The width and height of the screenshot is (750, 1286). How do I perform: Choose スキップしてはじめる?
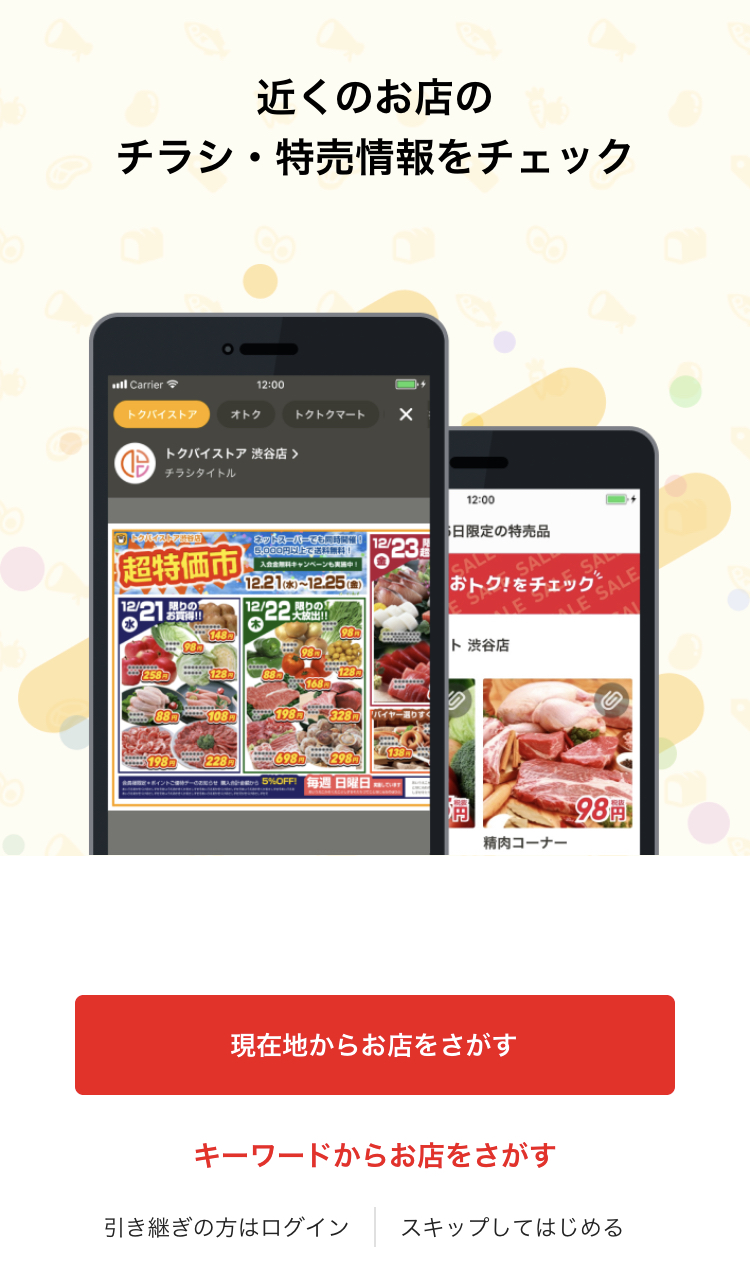tap(512, 1227)
